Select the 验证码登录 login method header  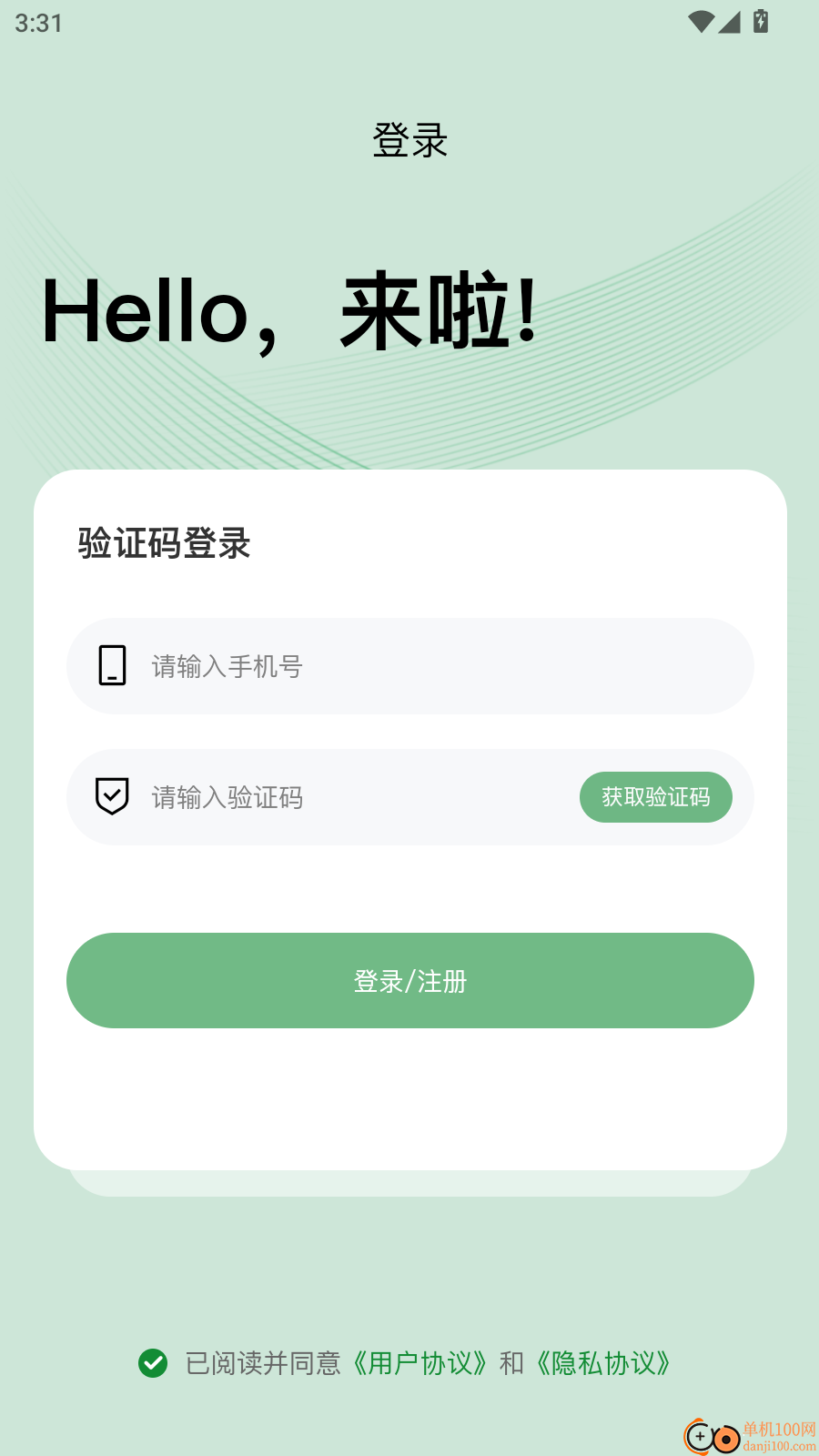(x=164, y=545)
